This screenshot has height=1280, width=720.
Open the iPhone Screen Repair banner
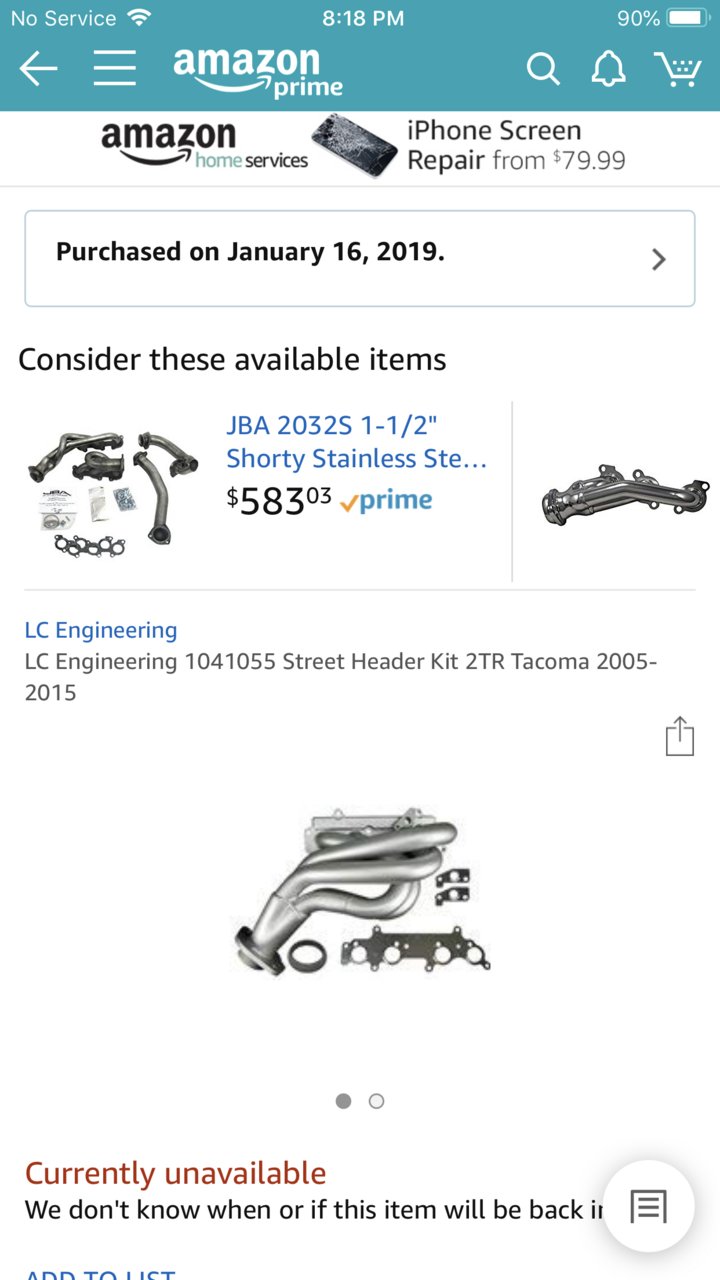pyautogui.click(x=360, y=147)
